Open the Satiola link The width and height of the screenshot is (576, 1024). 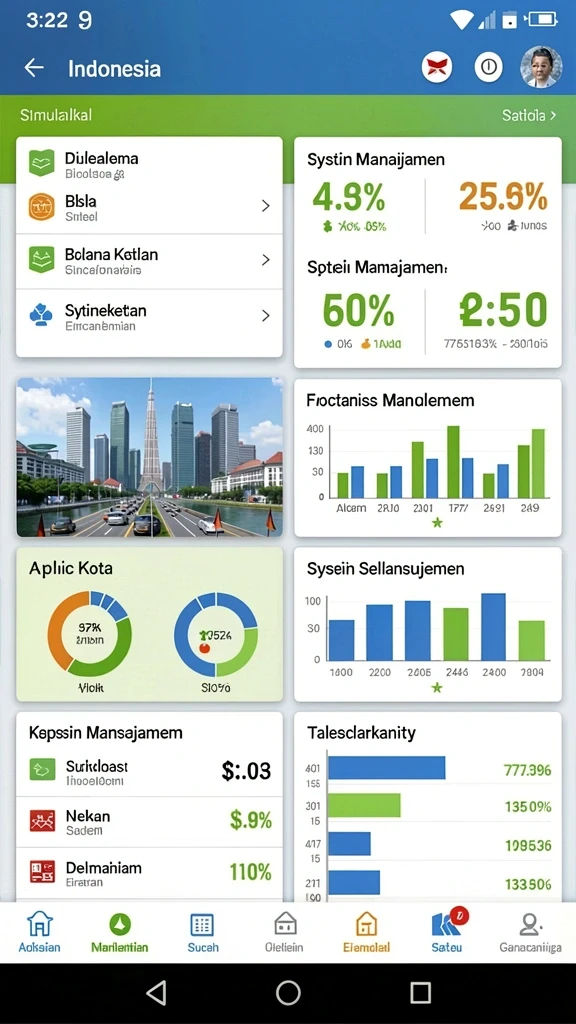(529, 116)
